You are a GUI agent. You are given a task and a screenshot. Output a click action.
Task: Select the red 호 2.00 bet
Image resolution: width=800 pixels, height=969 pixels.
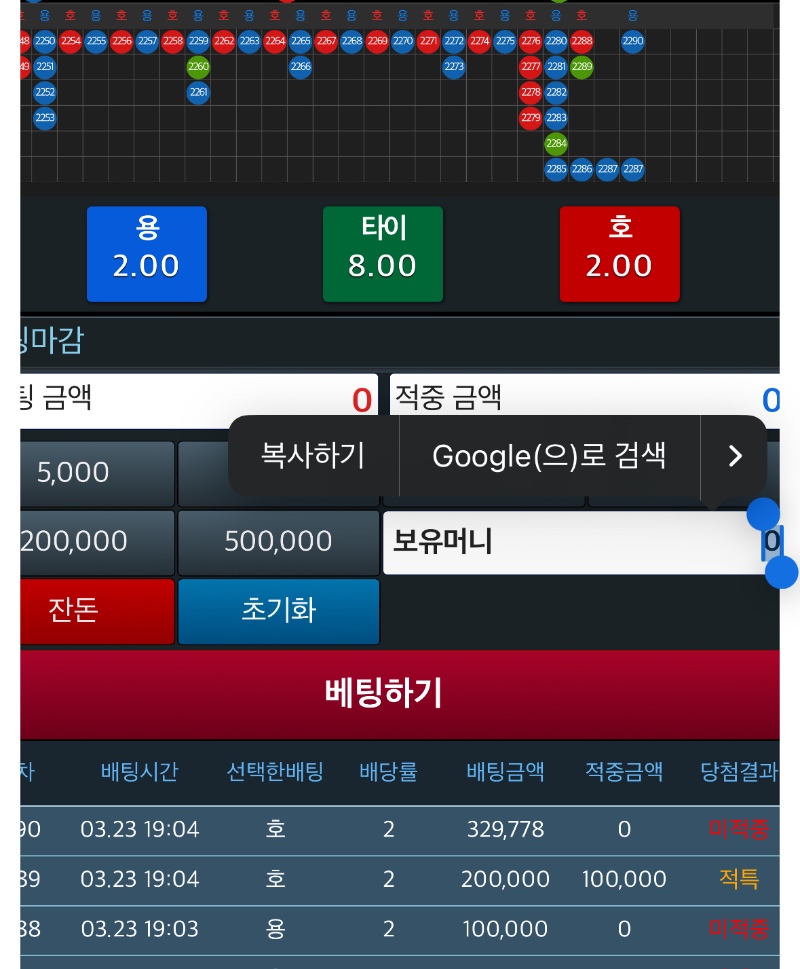(620, 254)
